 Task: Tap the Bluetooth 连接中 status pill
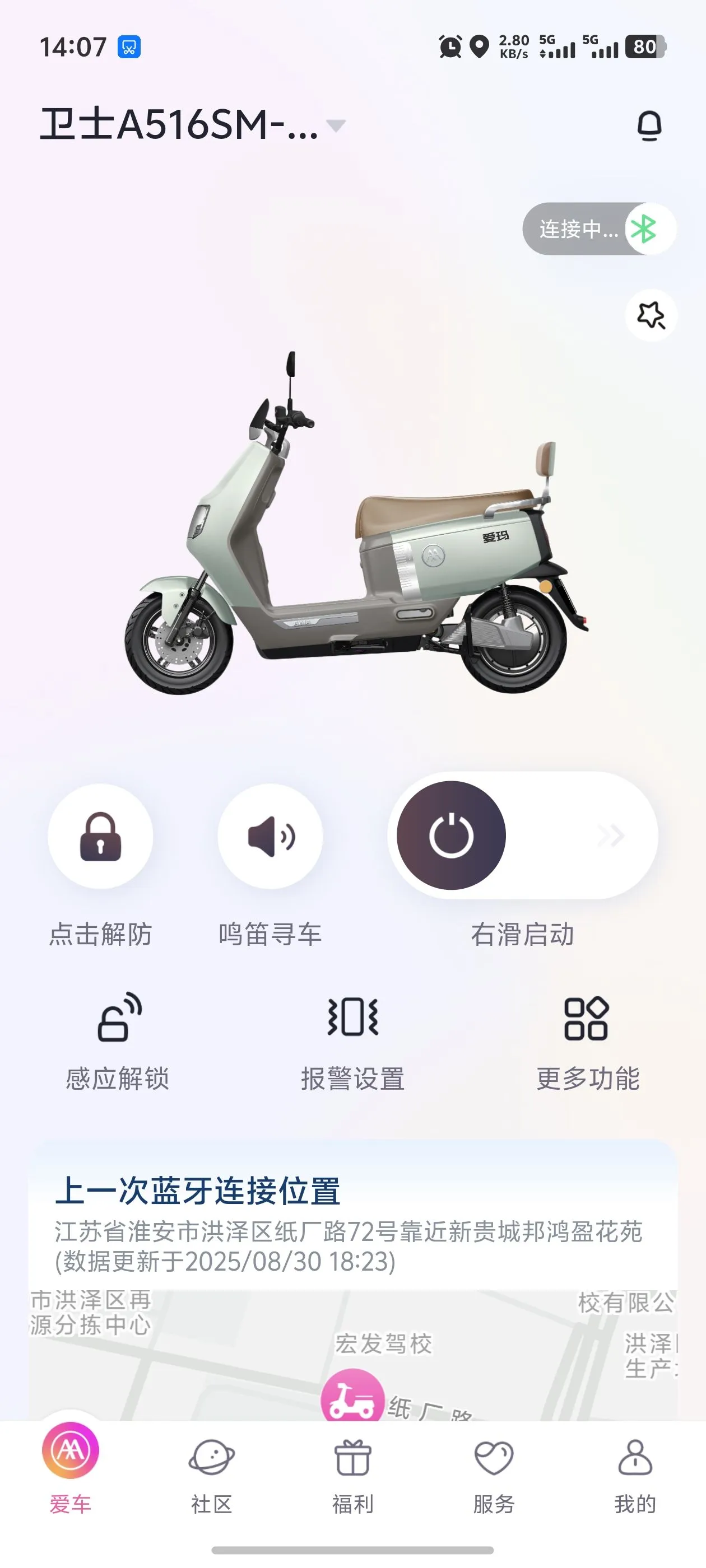tap(598, 229)
